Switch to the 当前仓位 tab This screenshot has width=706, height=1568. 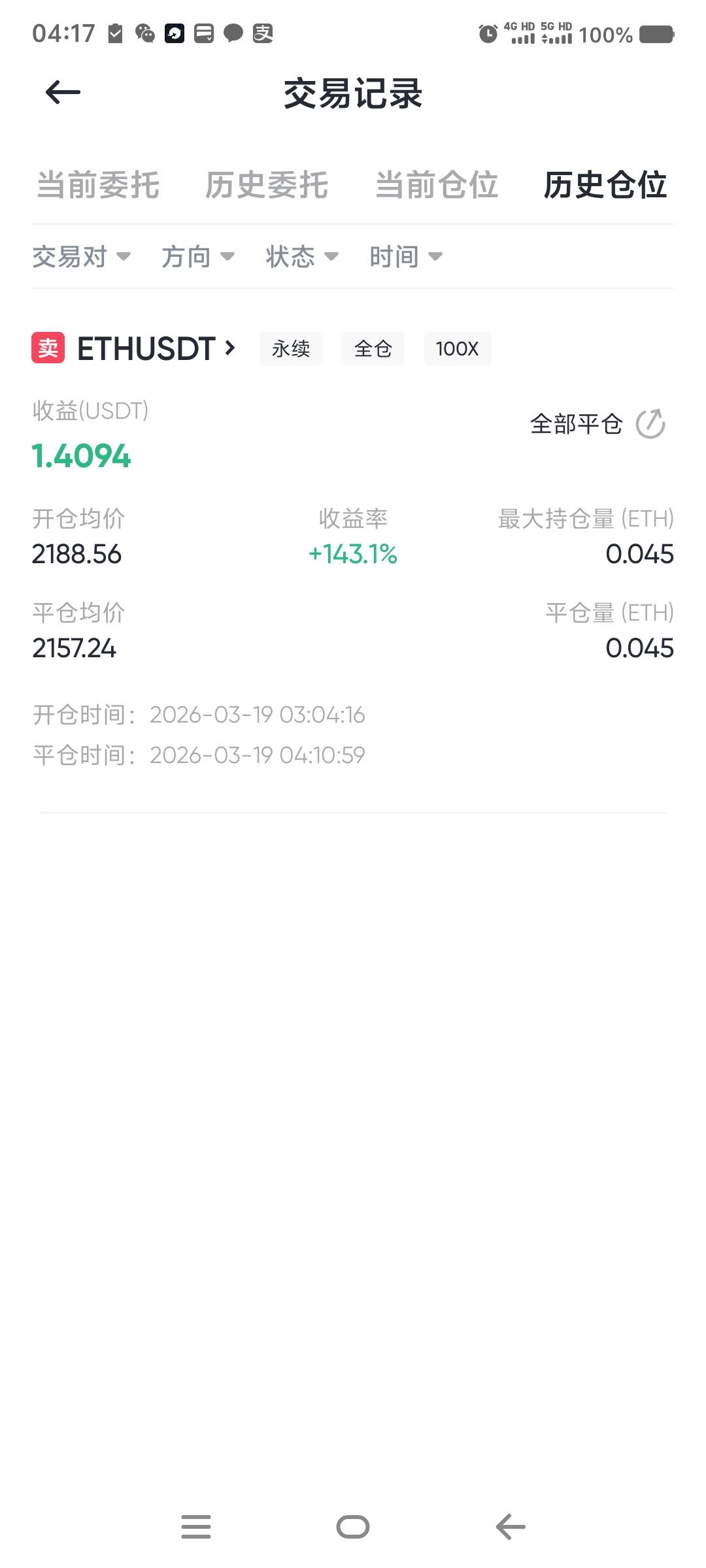pyautogui.click(x=436, y=185)
